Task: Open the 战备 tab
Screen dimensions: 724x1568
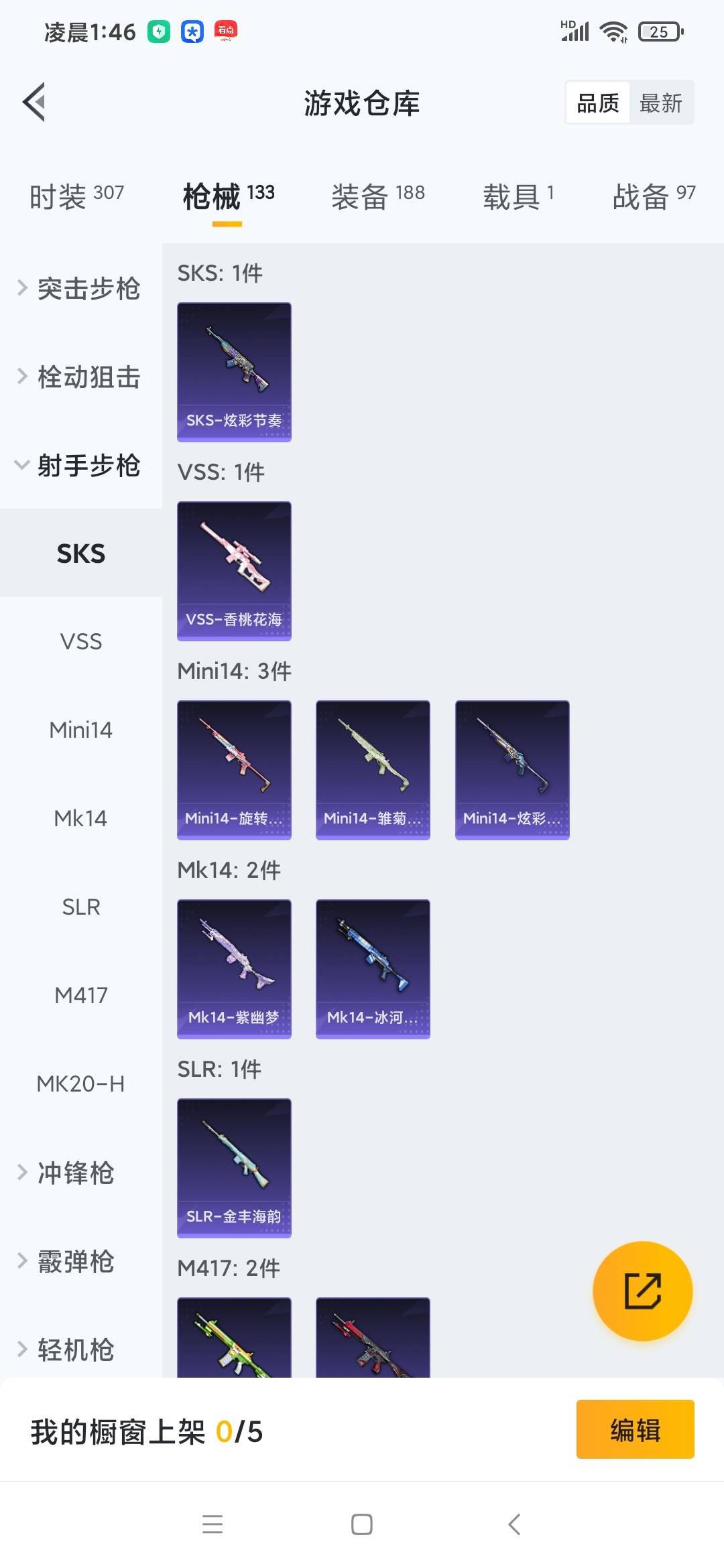Action: click(654, 197)
